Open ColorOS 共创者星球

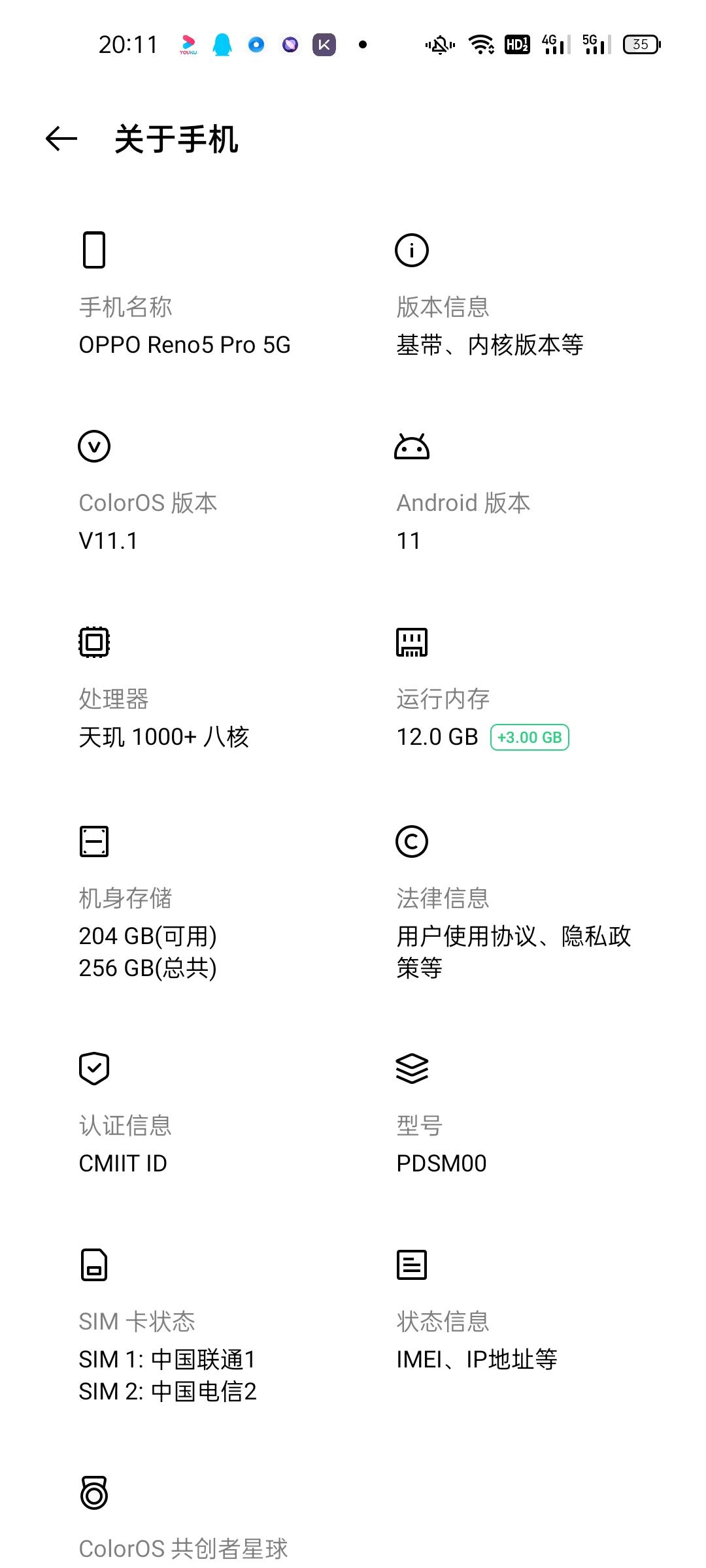183,1547
